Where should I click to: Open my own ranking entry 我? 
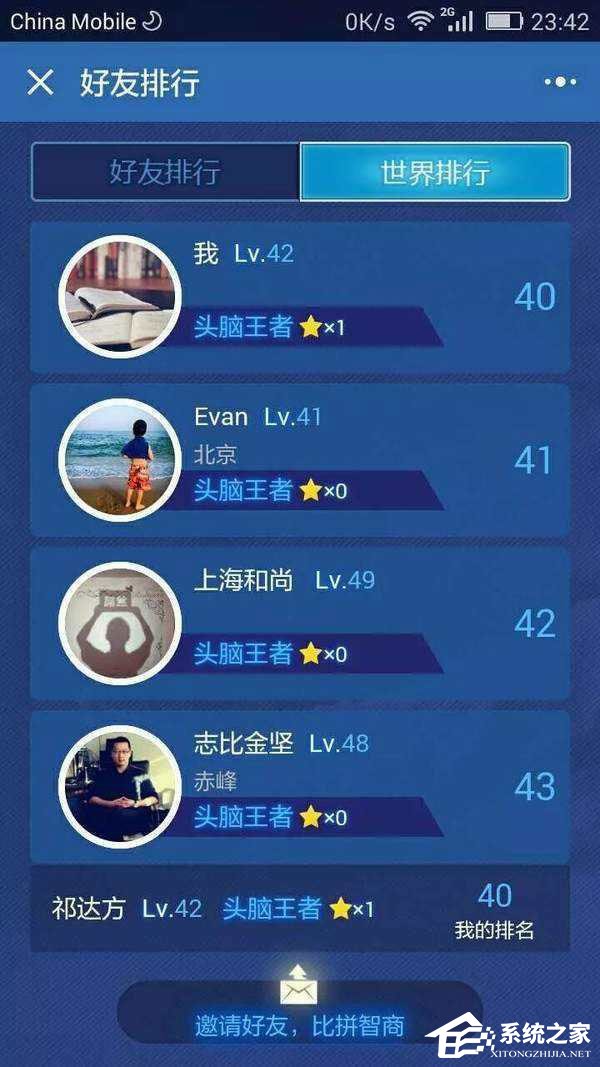pos(300,297)
